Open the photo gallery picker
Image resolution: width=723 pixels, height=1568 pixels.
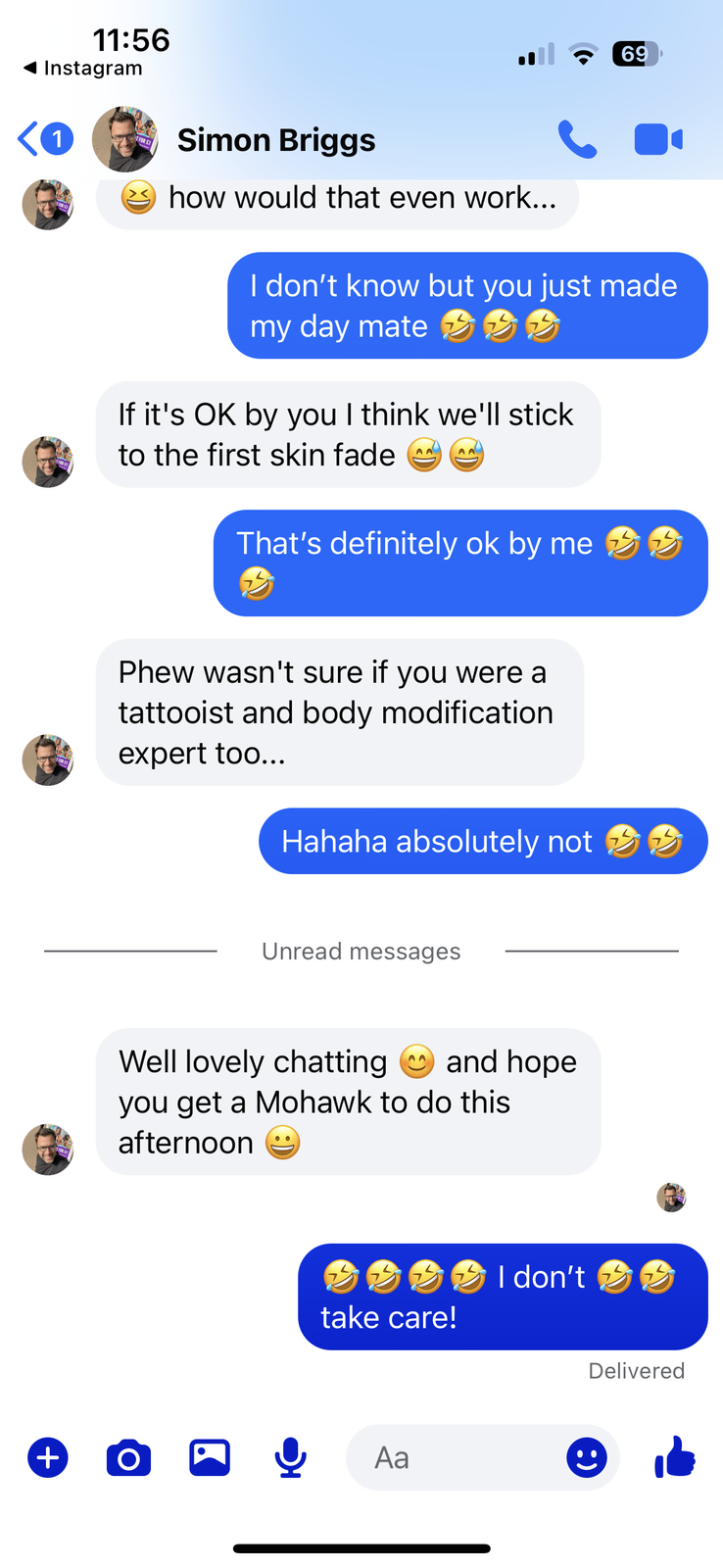[210, 1457]
